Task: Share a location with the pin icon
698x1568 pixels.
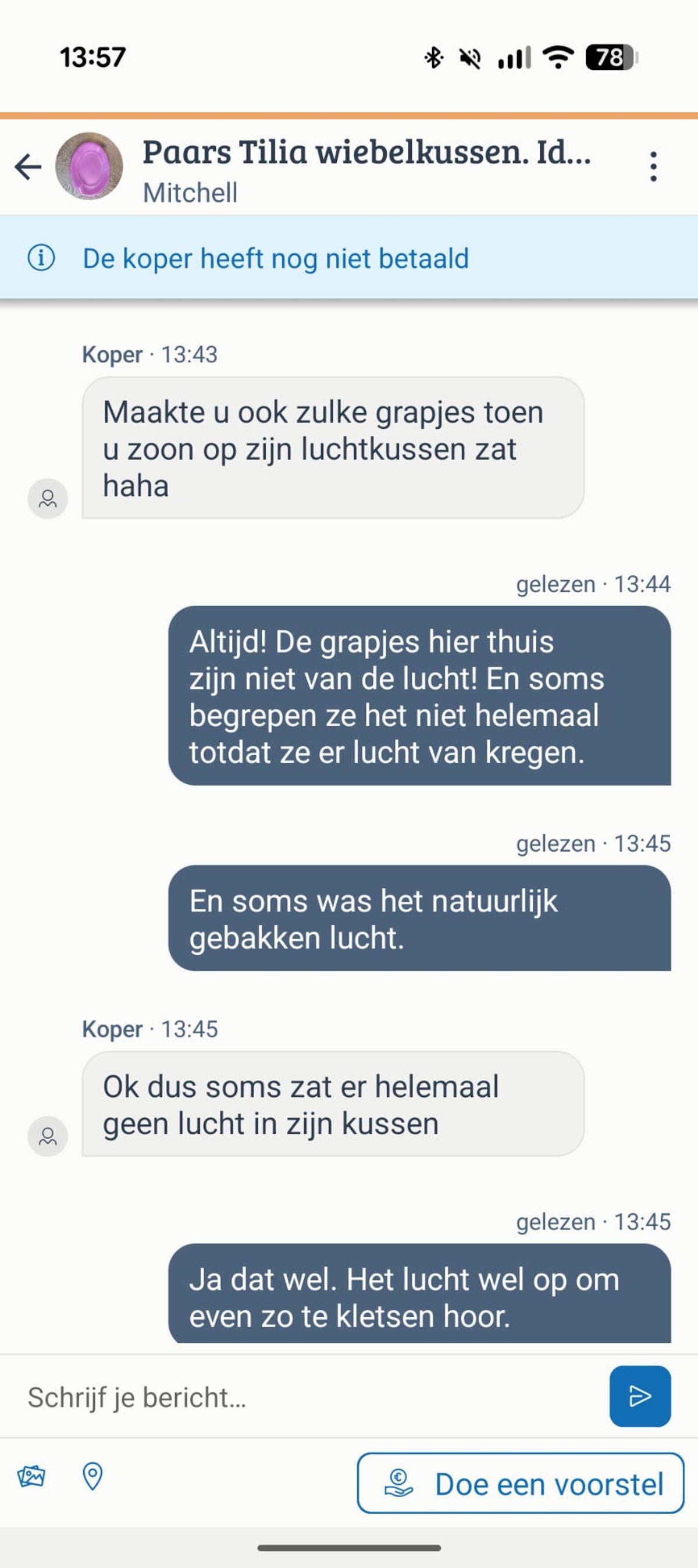Action: tap(92, 1477)
